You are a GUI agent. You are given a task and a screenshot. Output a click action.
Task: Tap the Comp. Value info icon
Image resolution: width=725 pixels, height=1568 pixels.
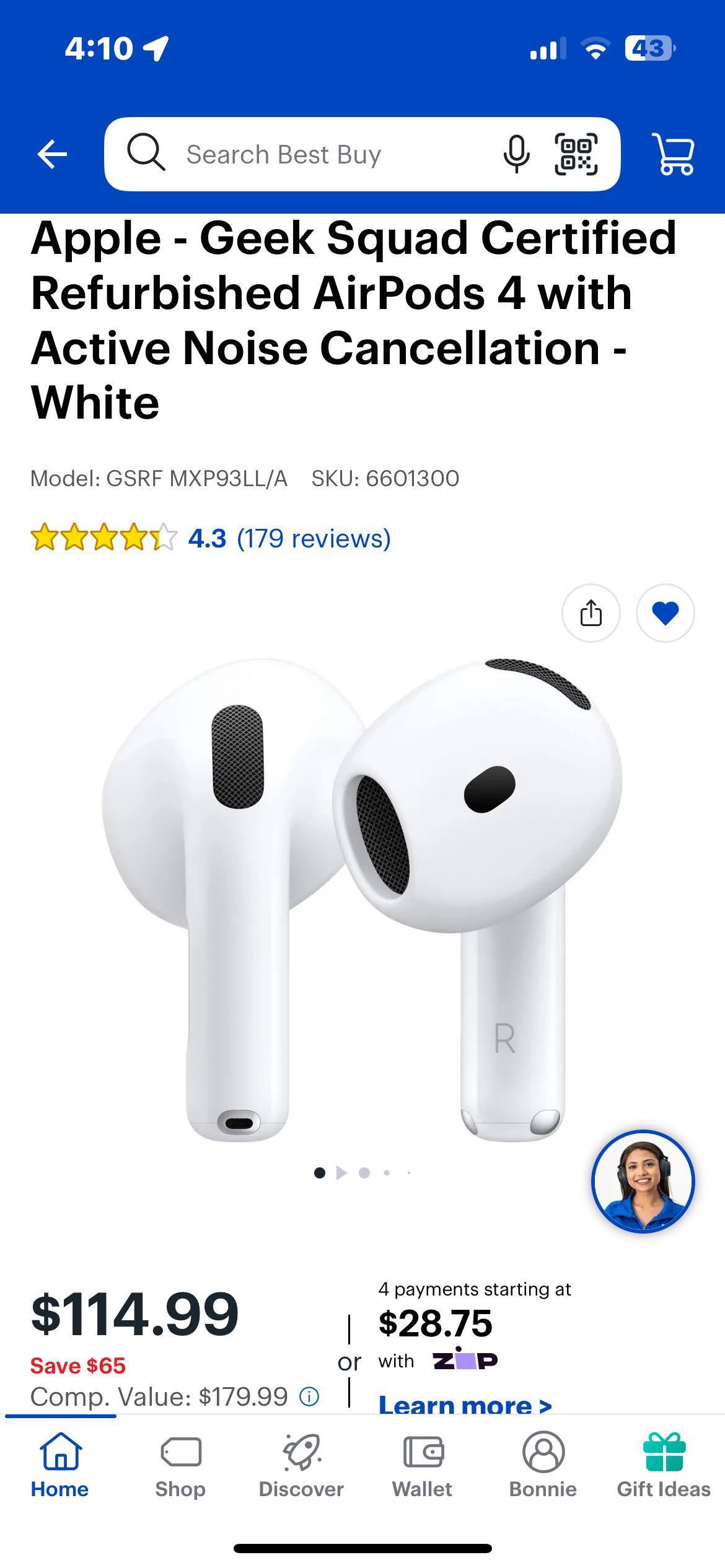pyautogui.click(x=309, y=1396)
